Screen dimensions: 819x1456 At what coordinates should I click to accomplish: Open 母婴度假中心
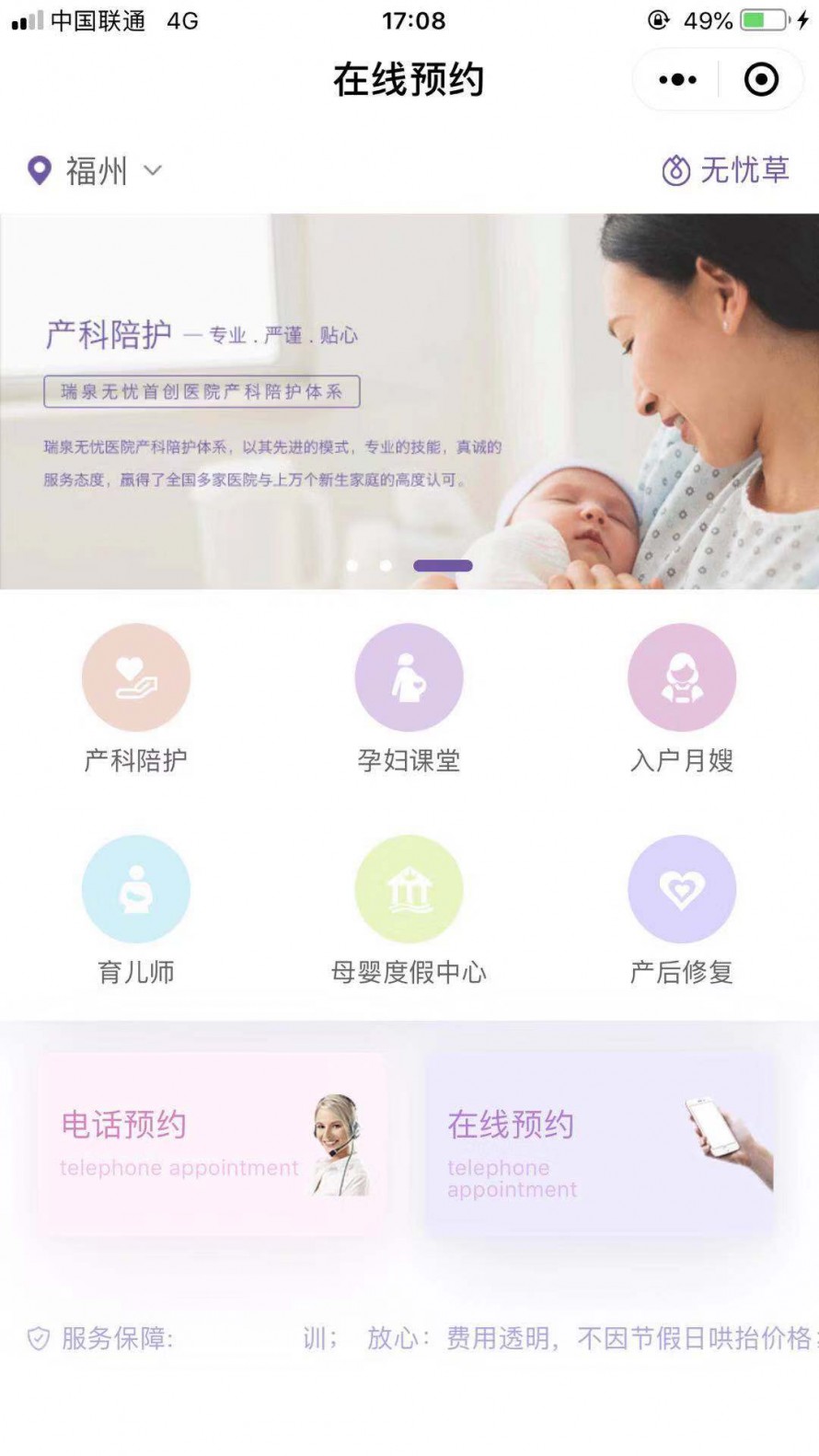point(409,890)
